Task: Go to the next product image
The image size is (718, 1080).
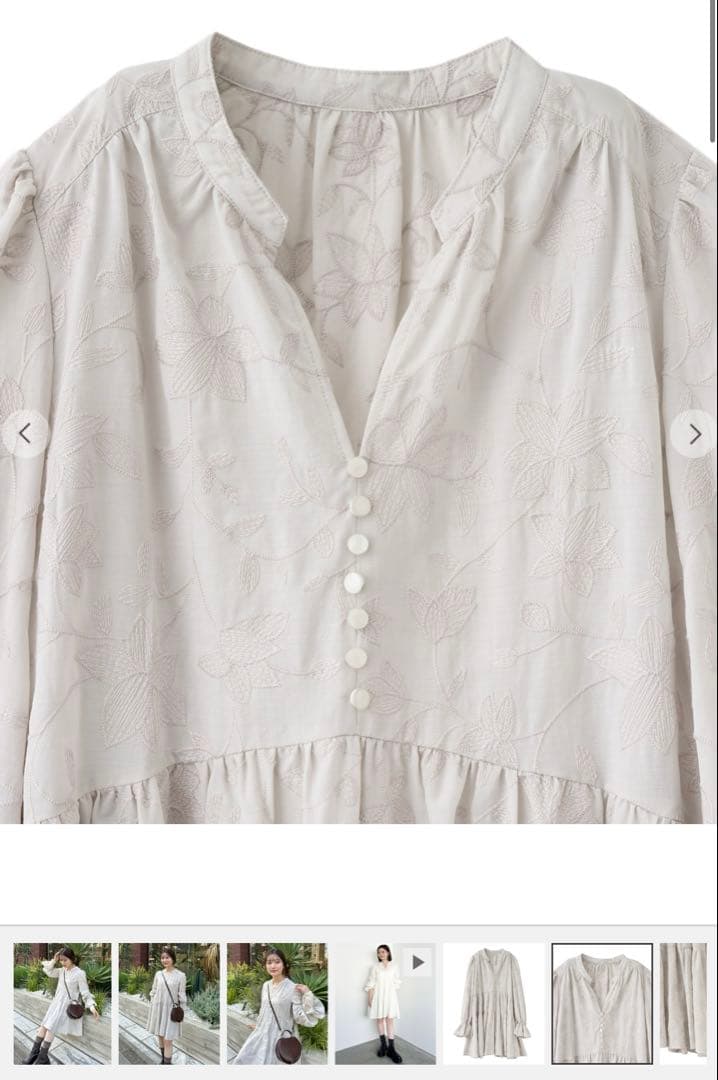Action: tap(694, 433)
